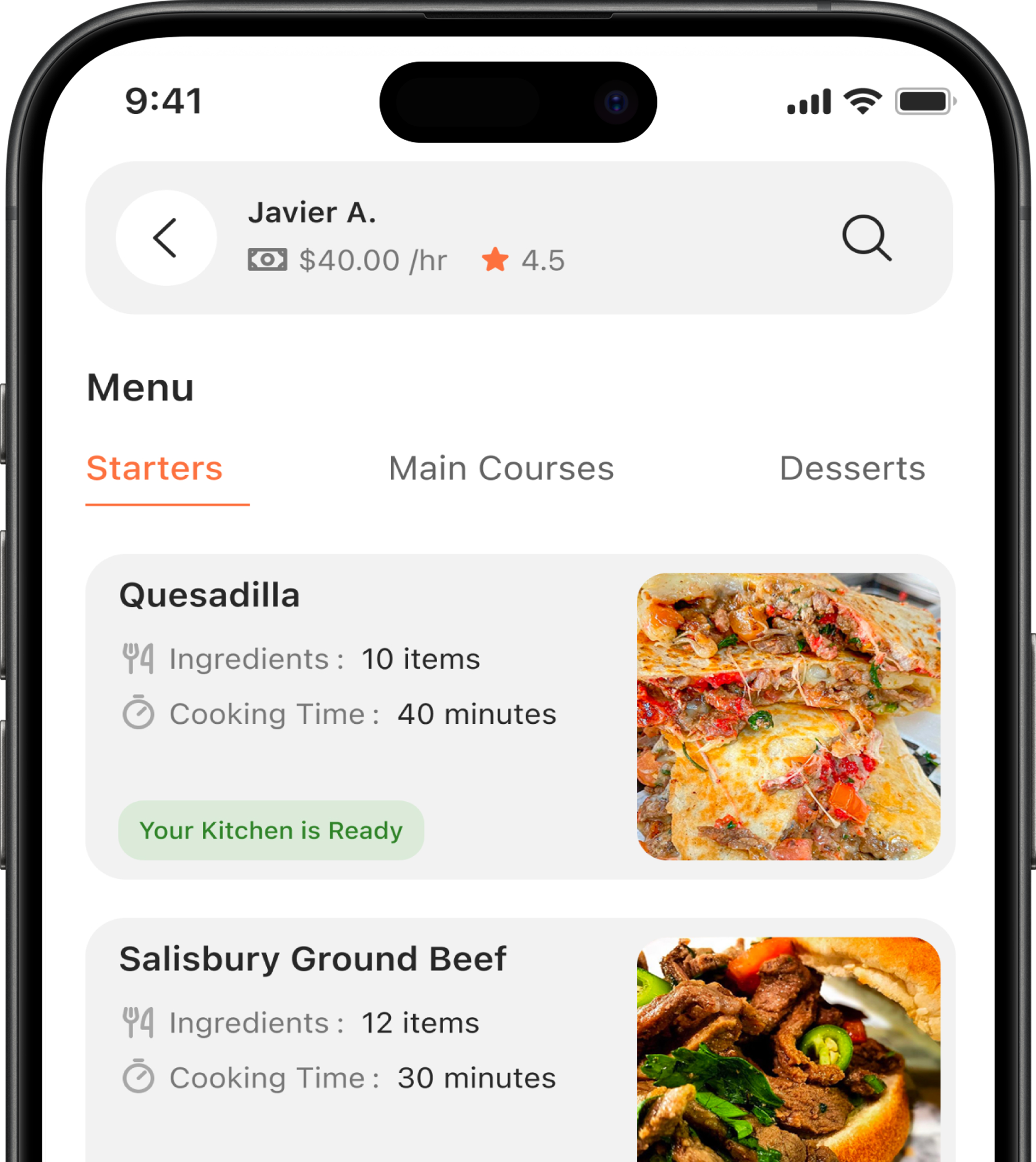Switch to the Desserts tab

pos(852,468)
